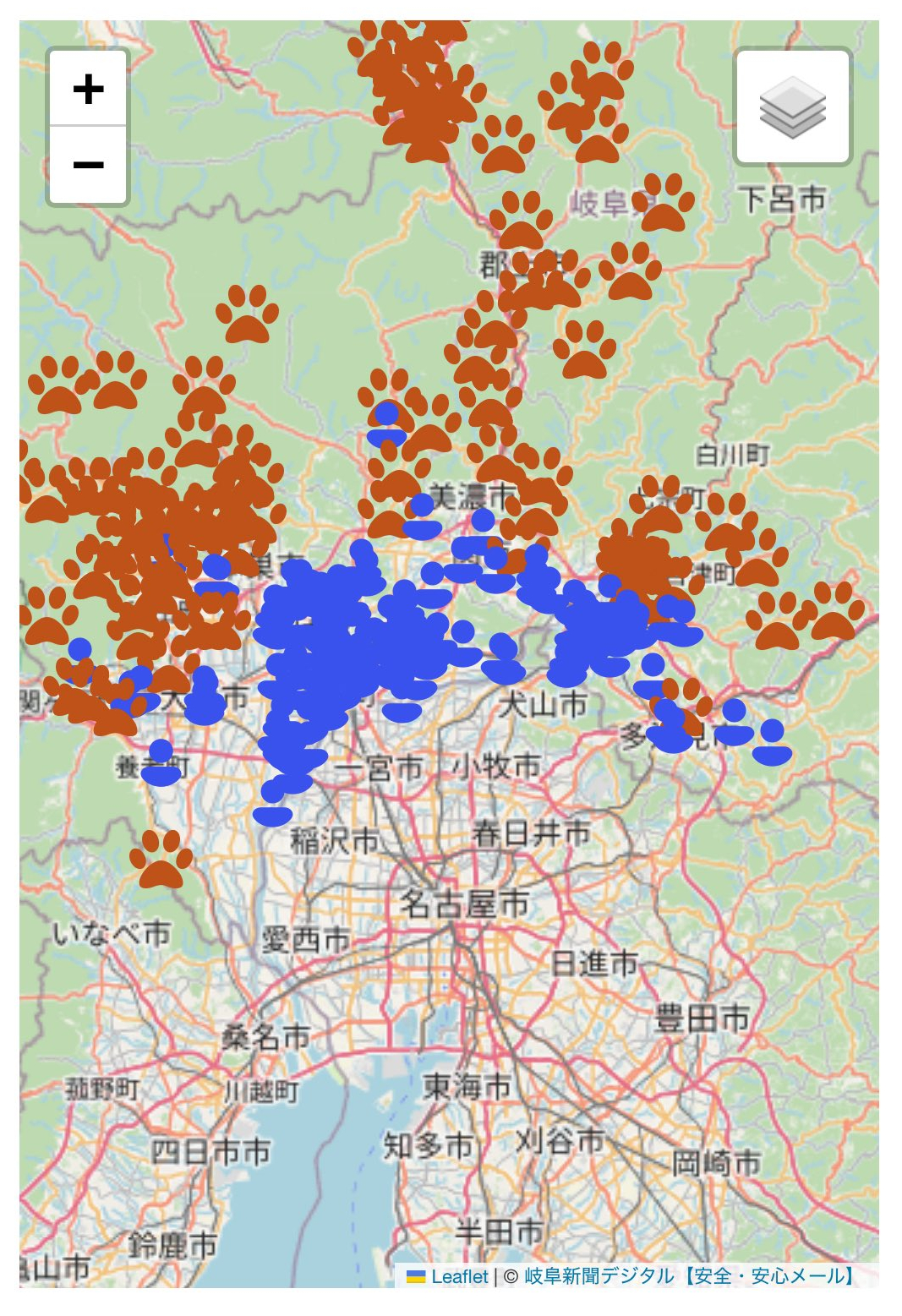Zoom in on the map
This screenshot has width=902, height=1316.
coord(88,89)
